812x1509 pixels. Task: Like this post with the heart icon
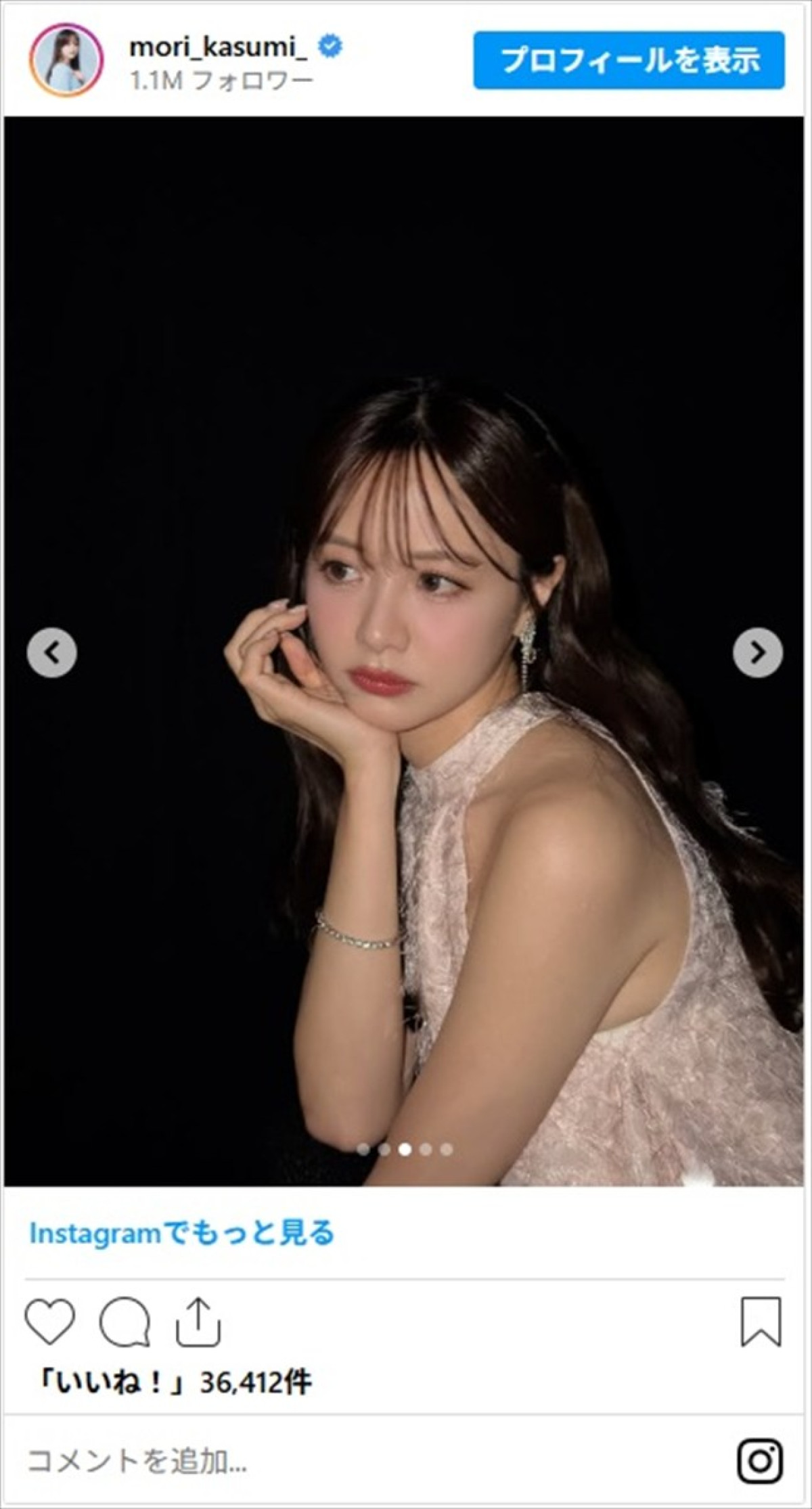tap(49, 1321)
